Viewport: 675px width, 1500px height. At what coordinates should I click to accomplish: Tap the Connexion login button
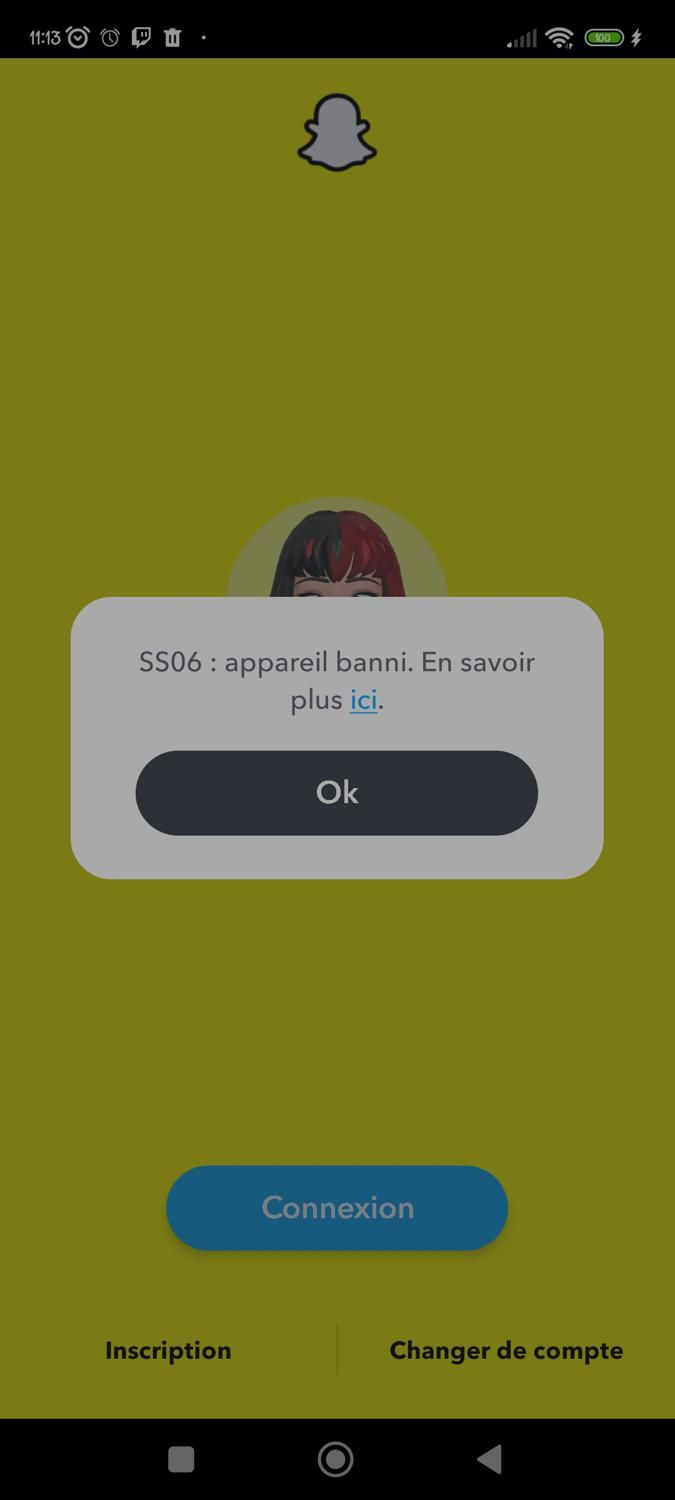pyautogui.click(x=336, y=1207)
